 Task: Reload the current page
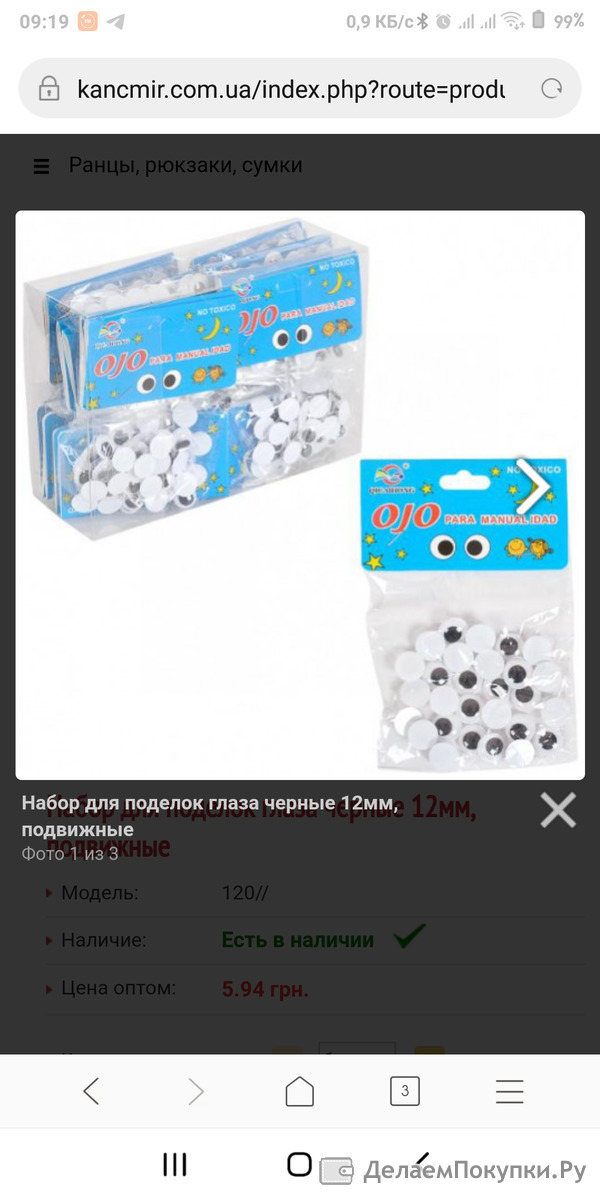[x=551, y=89]
